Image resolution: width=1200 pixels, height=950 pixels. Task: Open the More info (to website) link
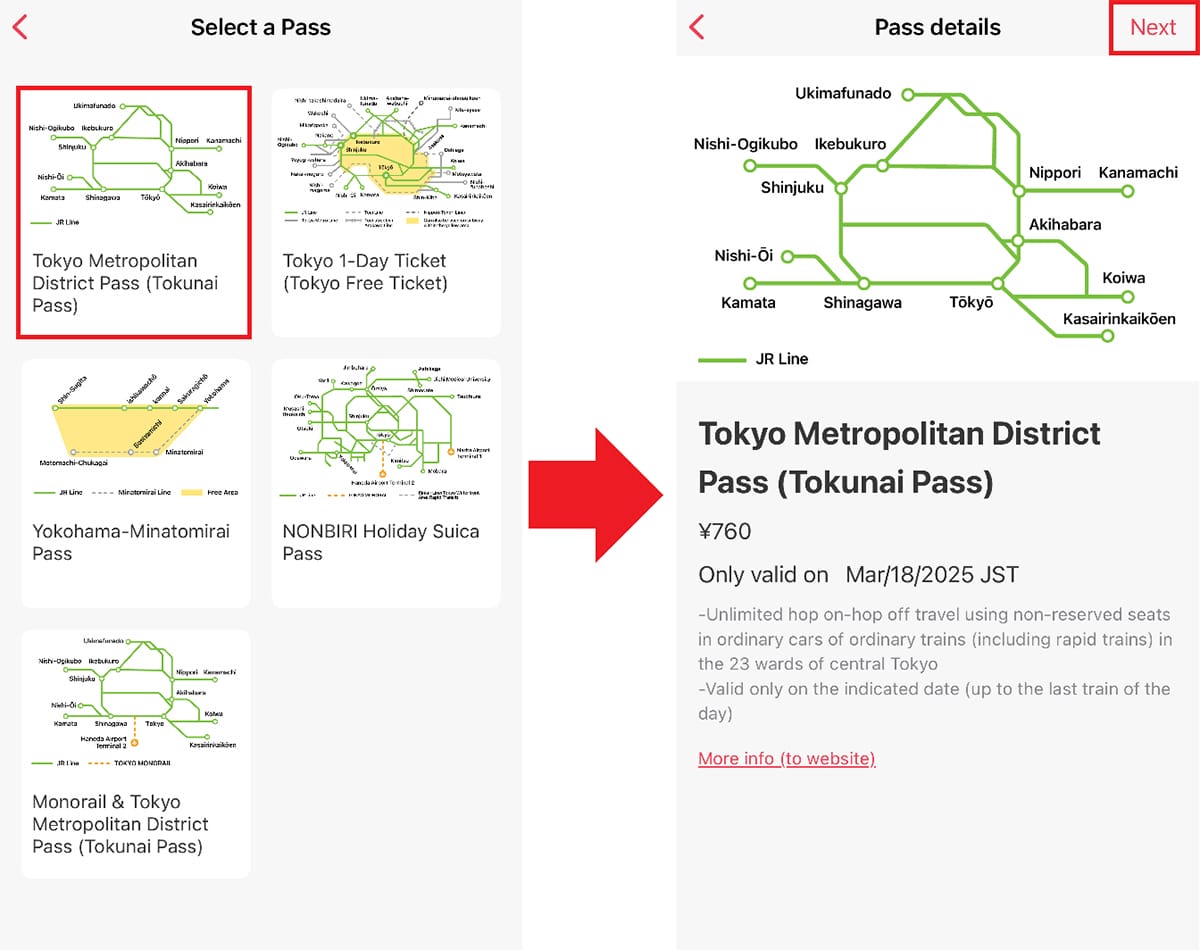(786, 758)
